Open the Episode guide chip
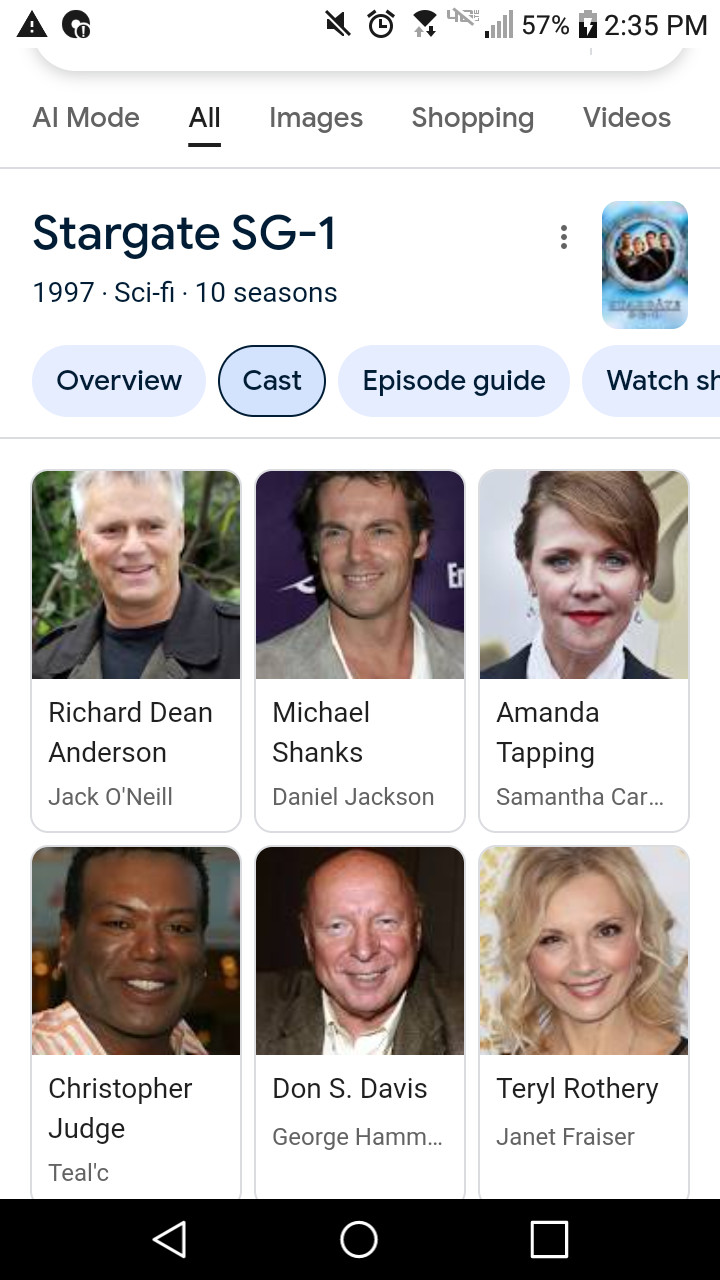720x1280 pixels. point(454,381)
